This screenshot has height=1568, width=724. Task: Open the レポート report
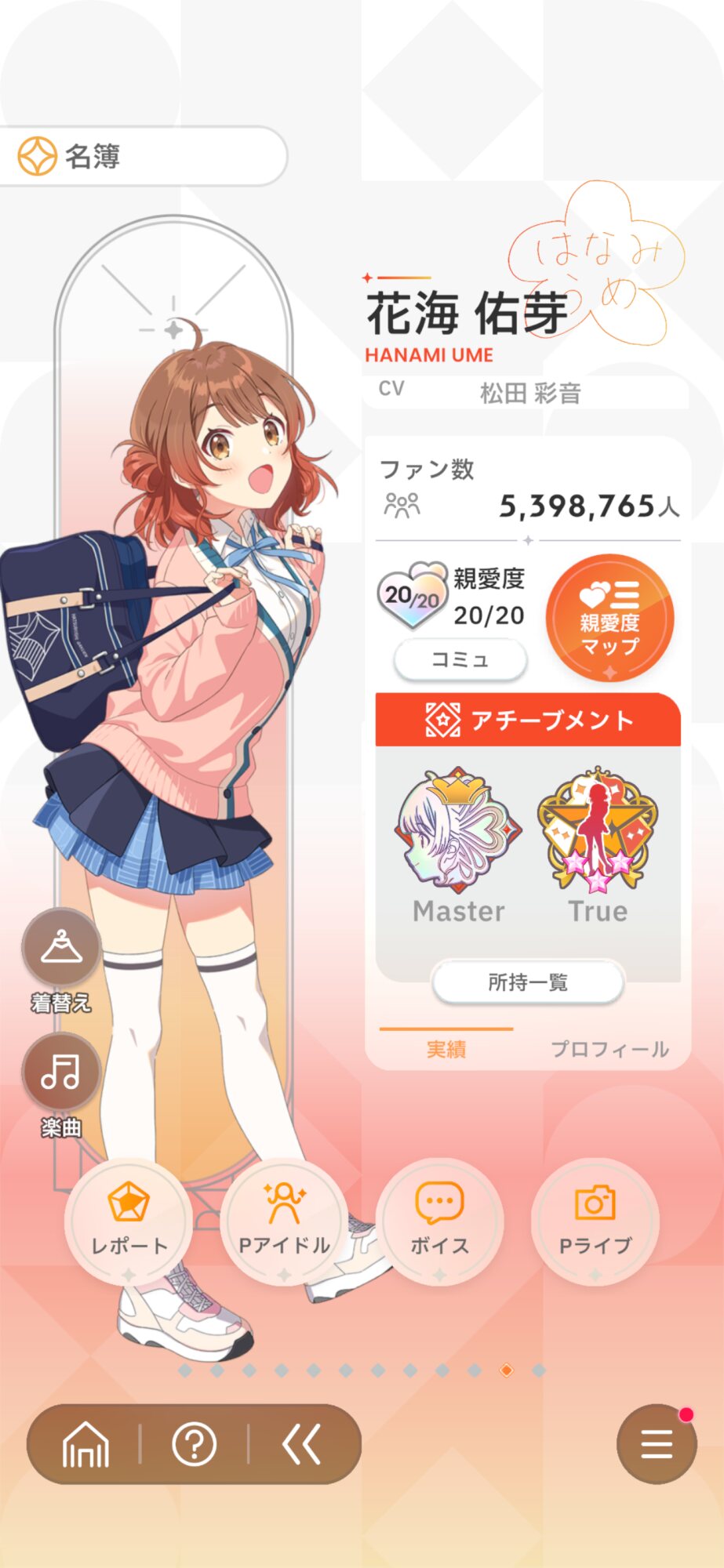point(129,1221)
